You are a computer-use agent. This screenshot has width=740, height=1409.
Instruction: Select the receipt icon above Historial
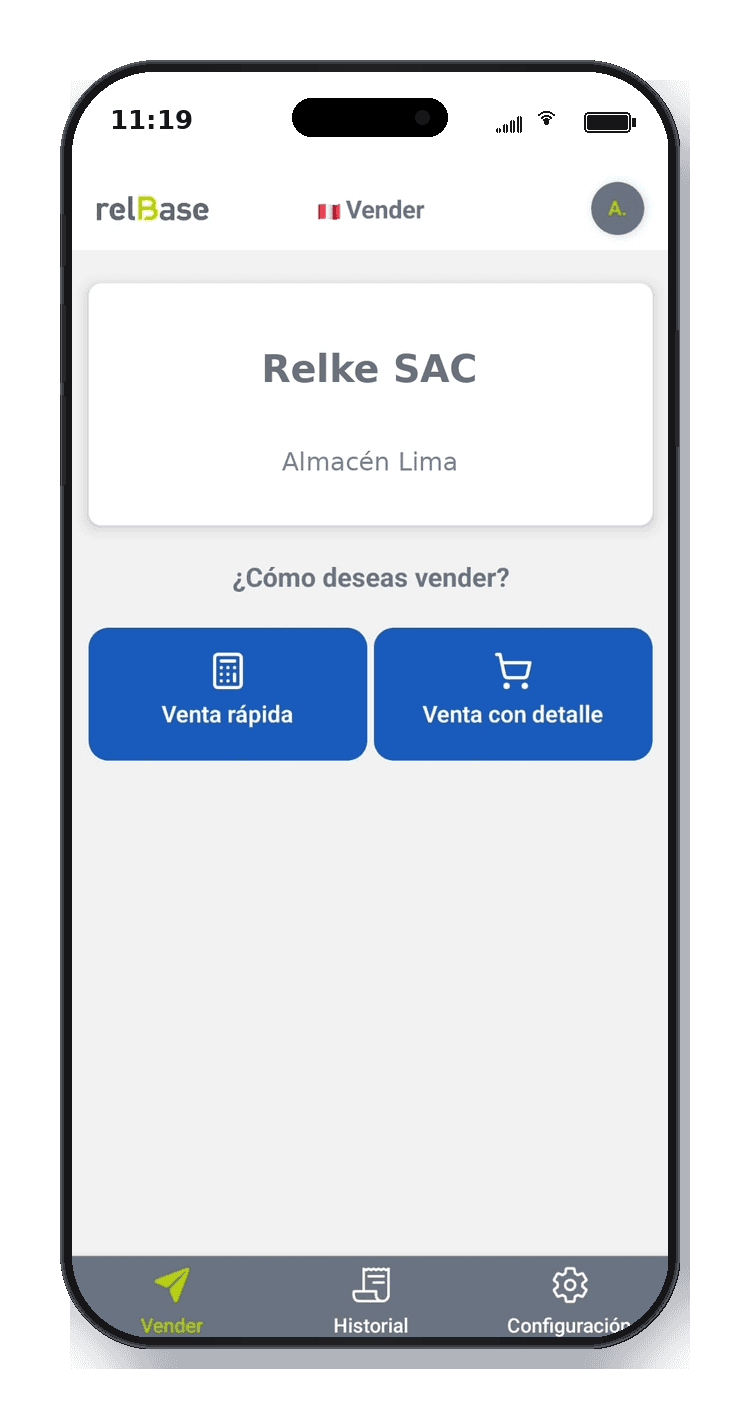(x=370, y=1283)
